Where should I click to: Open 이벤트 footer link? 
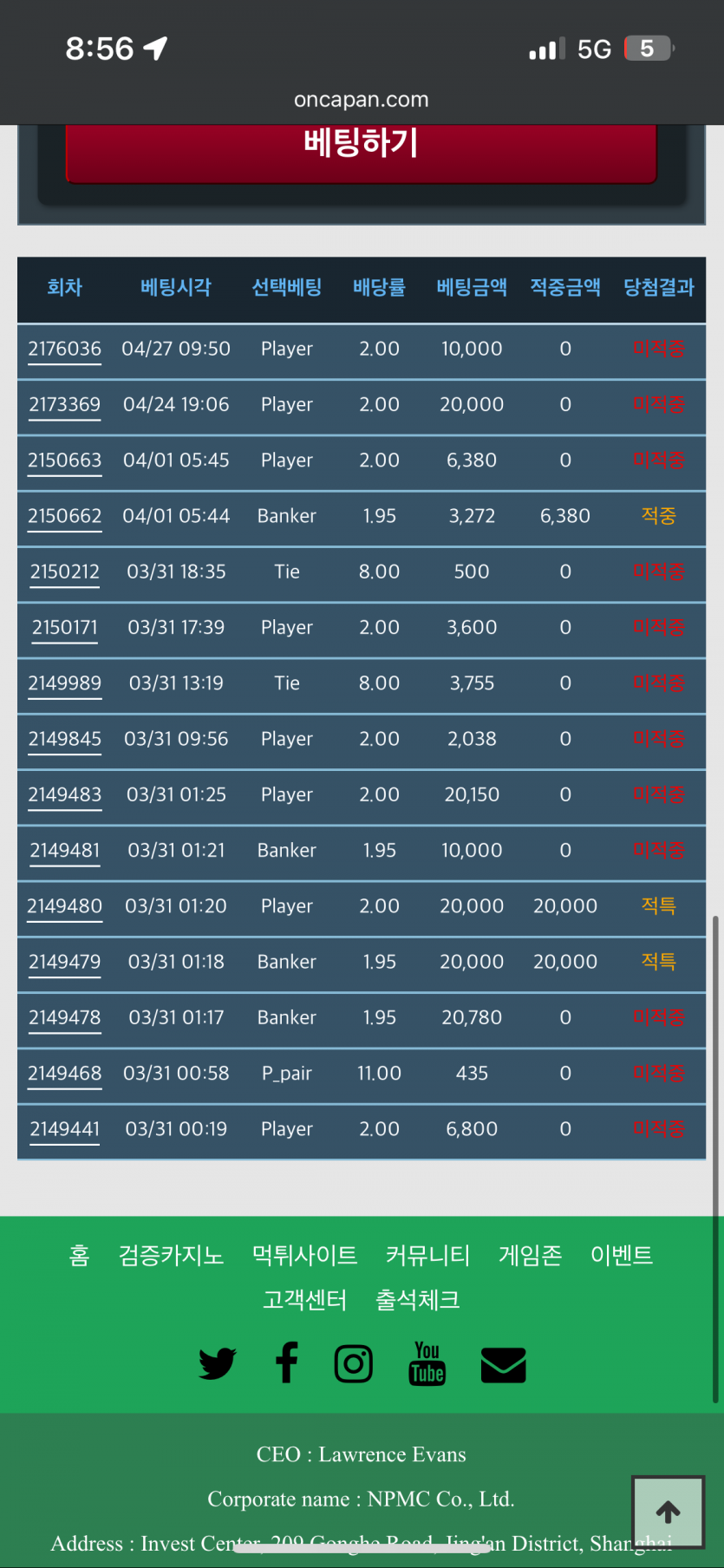coord(621,1255)
